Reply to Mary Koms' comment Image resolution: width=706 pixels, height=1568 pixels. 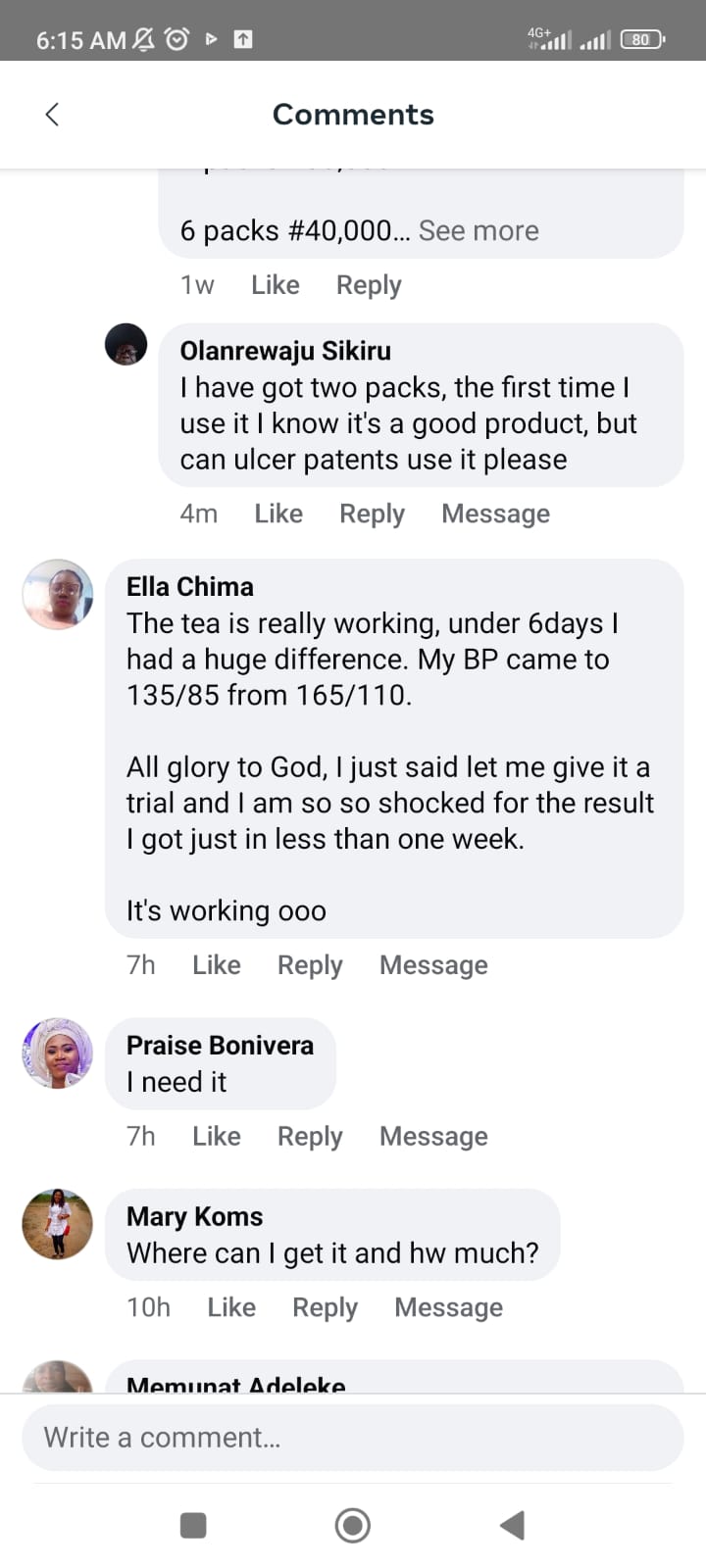325,1307
